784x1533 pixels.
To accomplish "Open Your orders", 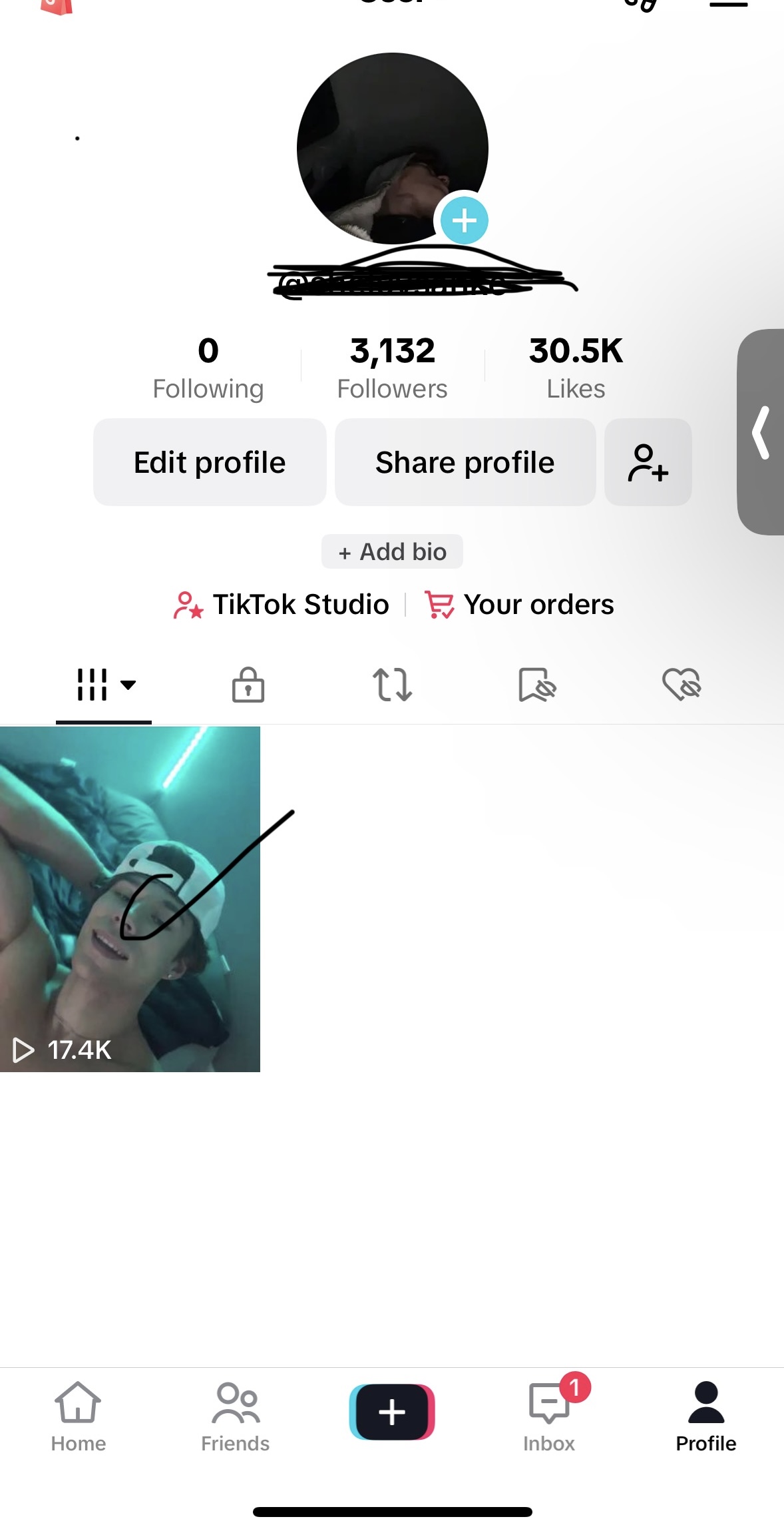I will (x=519, y=605).
